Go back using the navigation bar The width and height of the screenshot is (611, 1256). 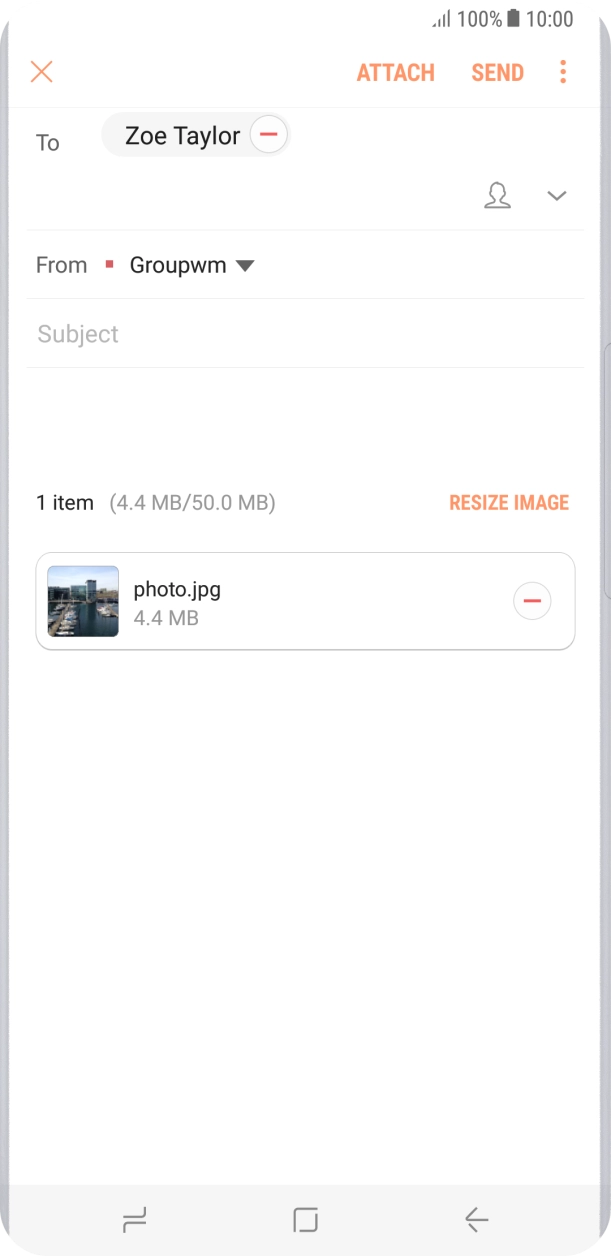pyautogui.click(x=476, y=1219)
